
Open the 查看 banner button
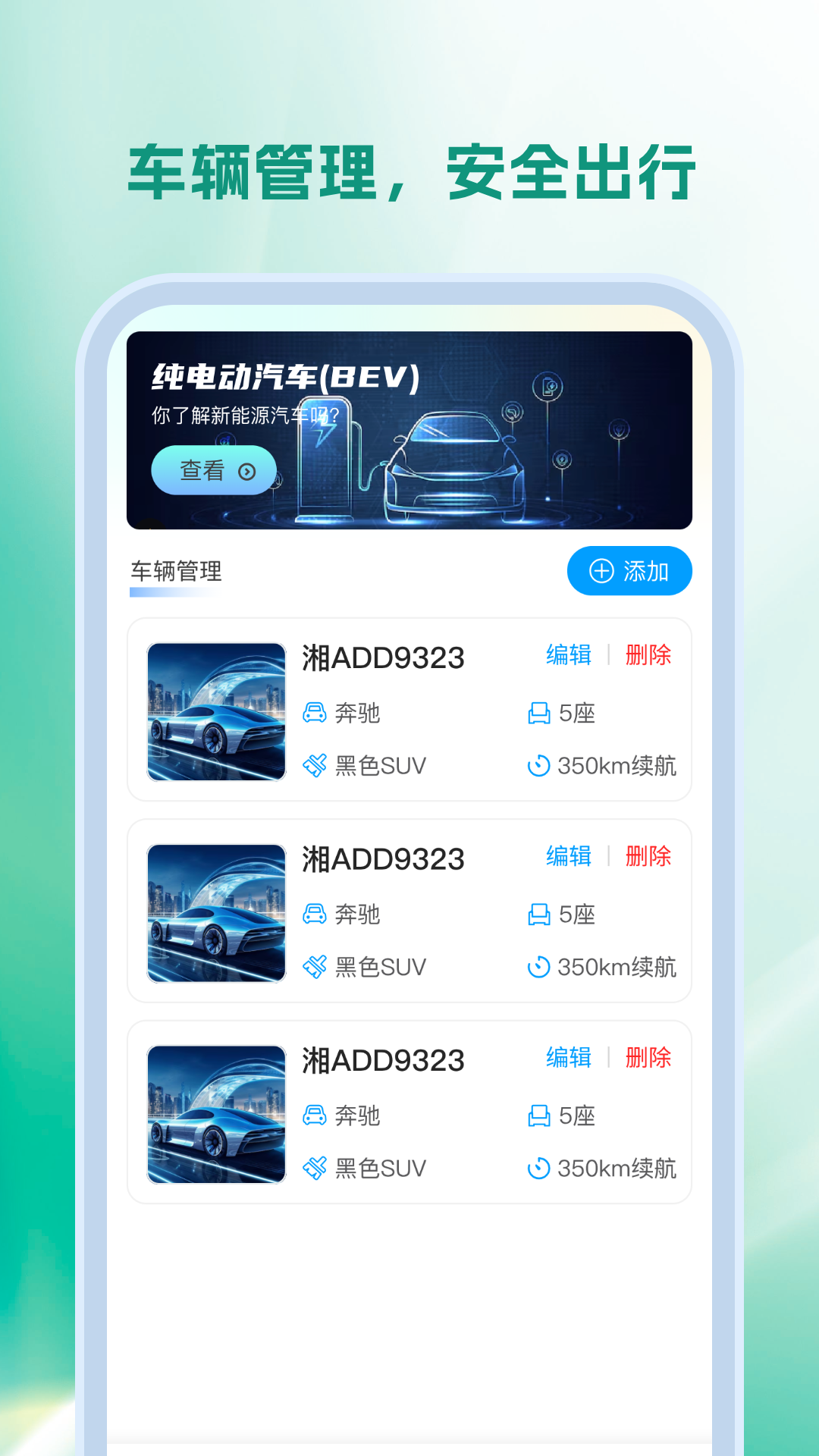[212, 470]
